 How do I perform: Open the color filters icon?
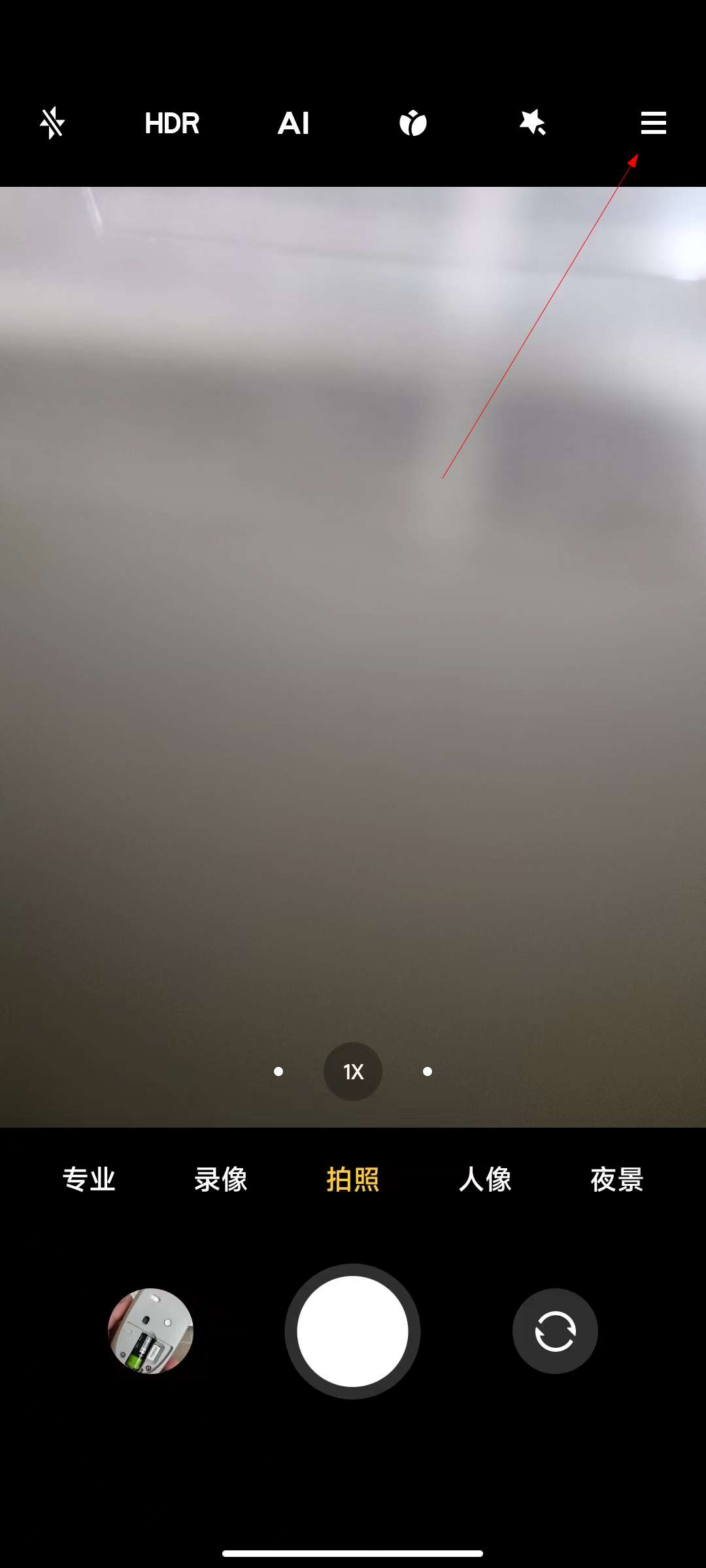[413, 123]
